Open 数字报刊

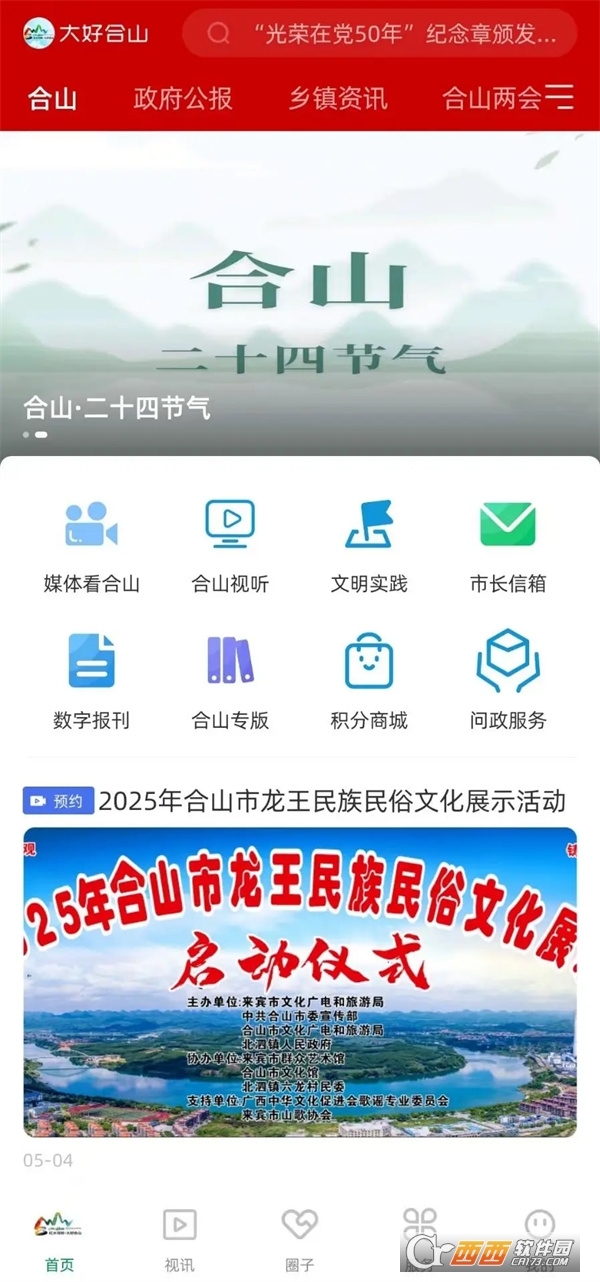91,682
